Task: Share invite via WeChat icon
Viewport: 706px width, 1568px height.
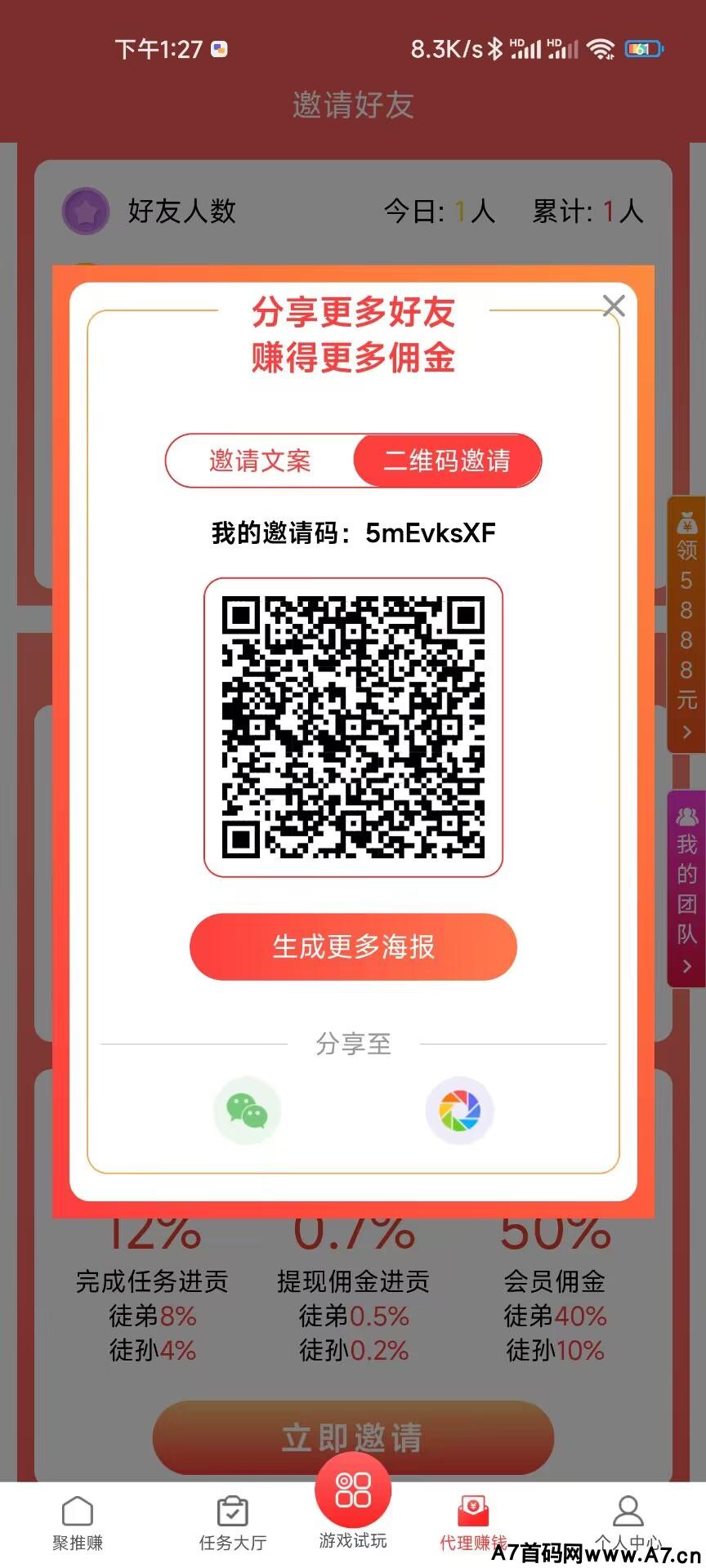Action: coord(247,1111)
